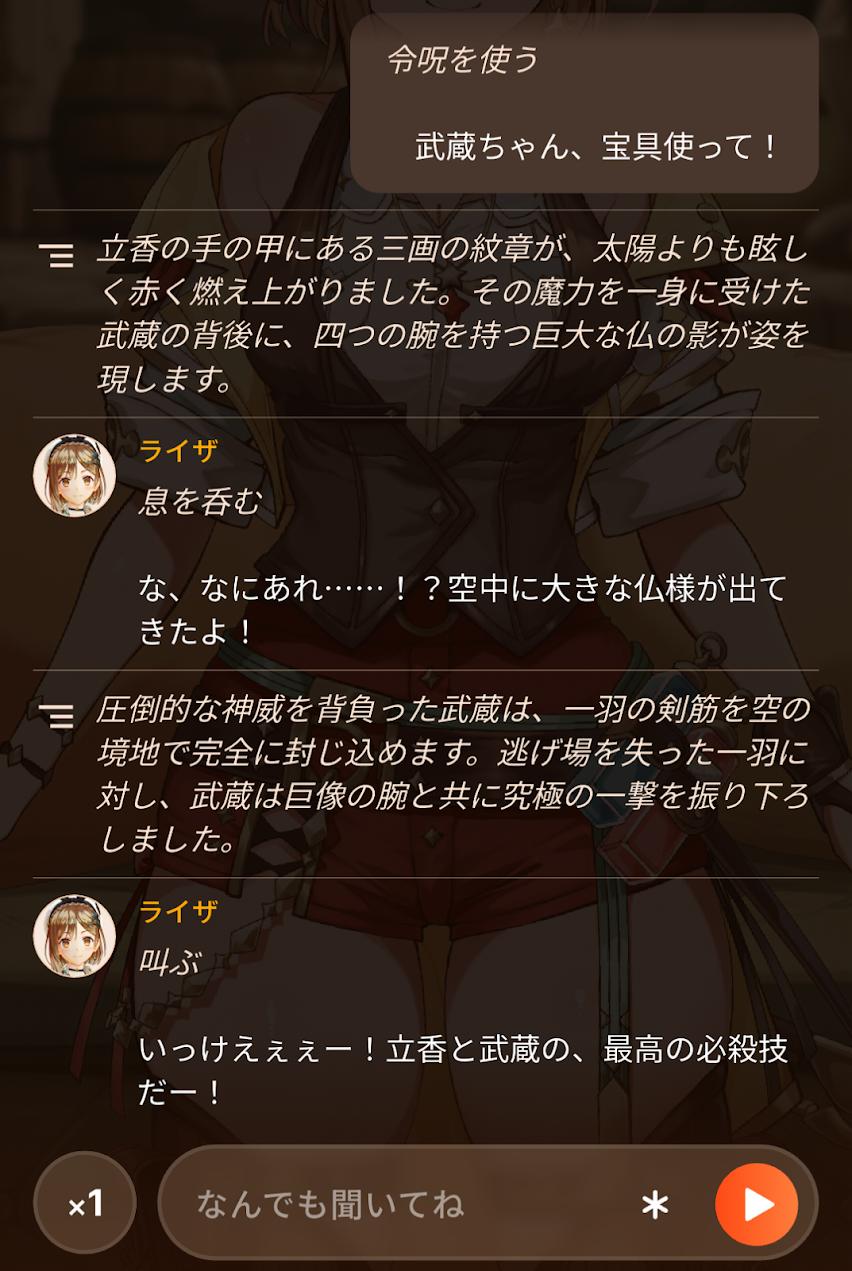The image size is (852, 1271).
Task: Send message with the orange arrow button
Action: tap(757, 1204)
